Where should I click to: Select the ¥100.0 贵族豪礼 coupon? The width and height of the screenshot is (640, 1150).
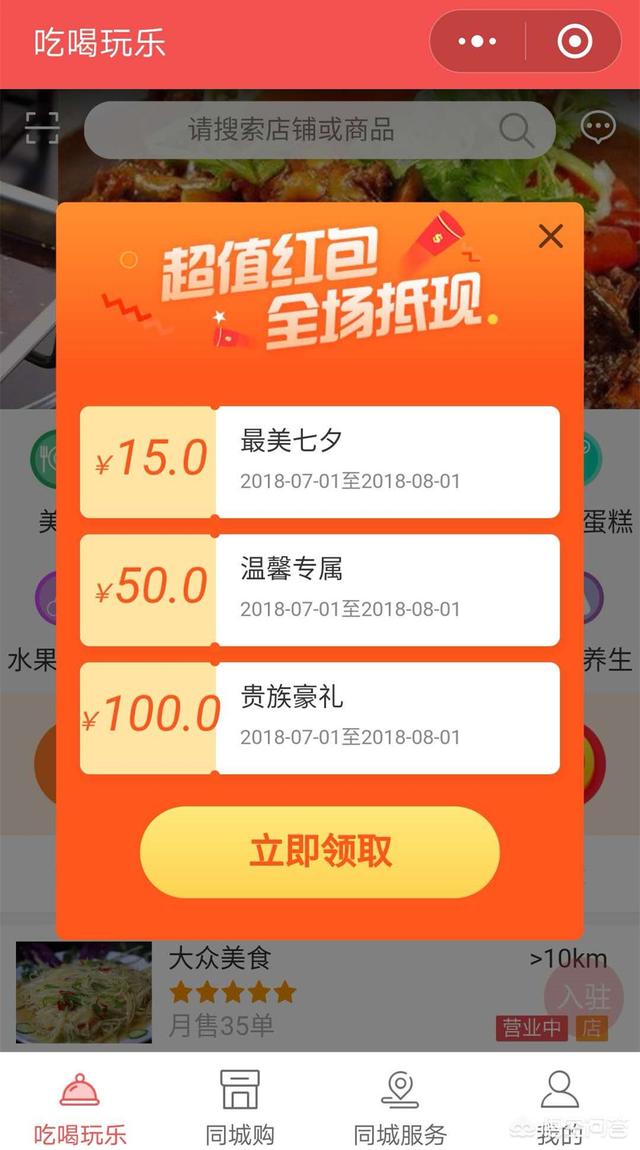coord(320,718)
